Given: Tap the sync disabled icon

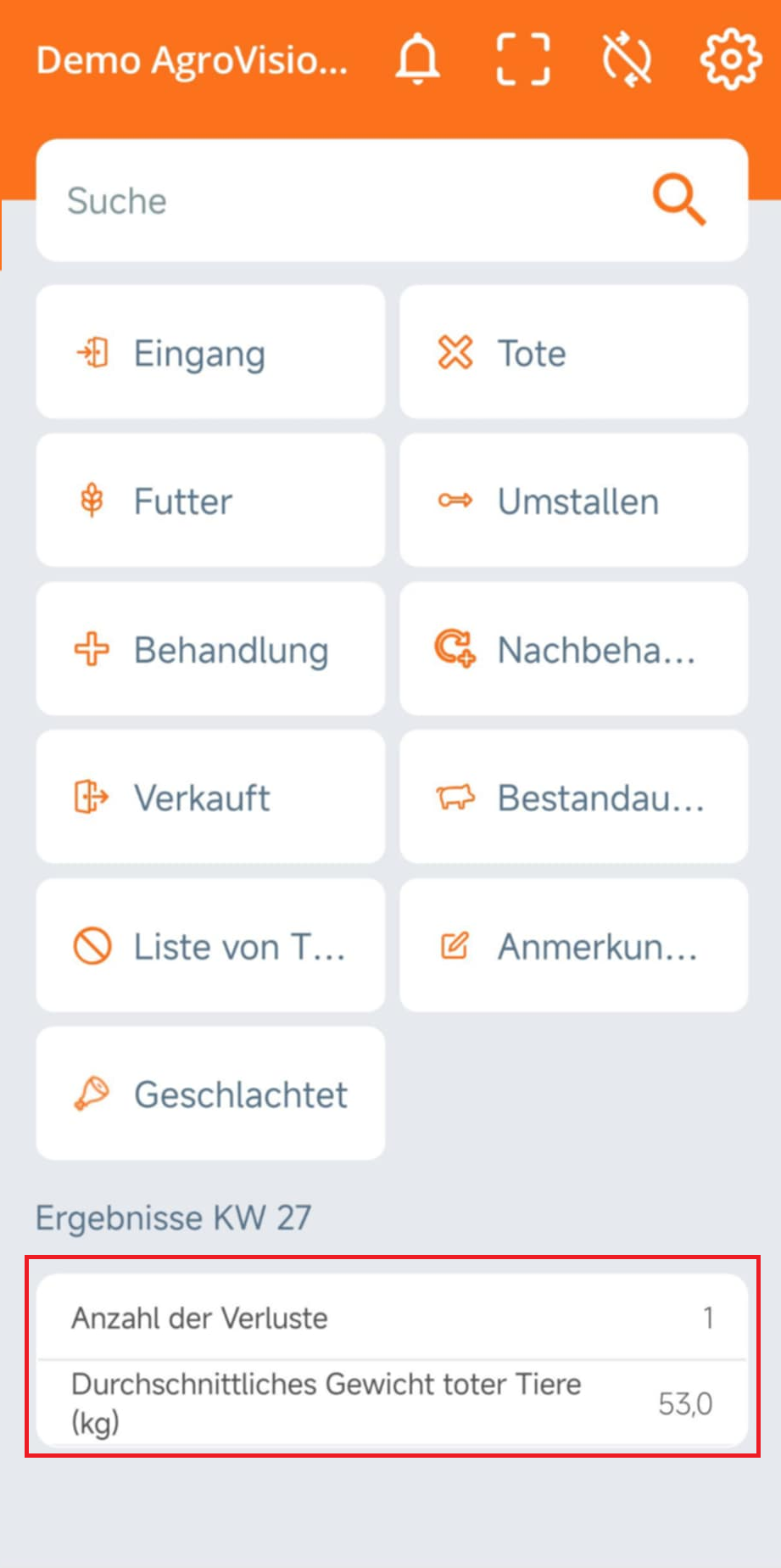Looking at the screenshot, I should [x=627, y=60].
